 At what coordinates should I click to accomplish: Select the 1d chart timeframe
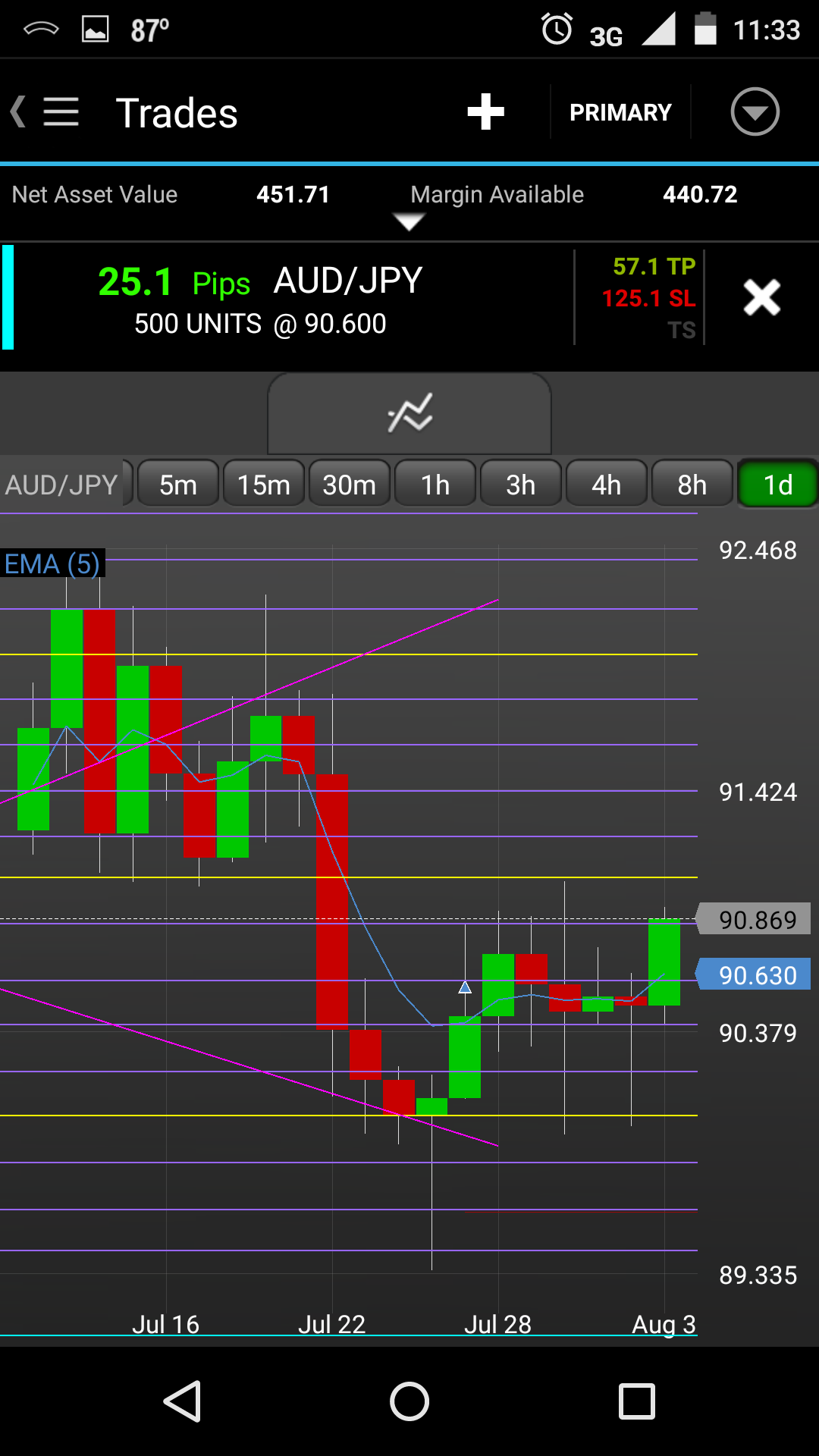778,485
